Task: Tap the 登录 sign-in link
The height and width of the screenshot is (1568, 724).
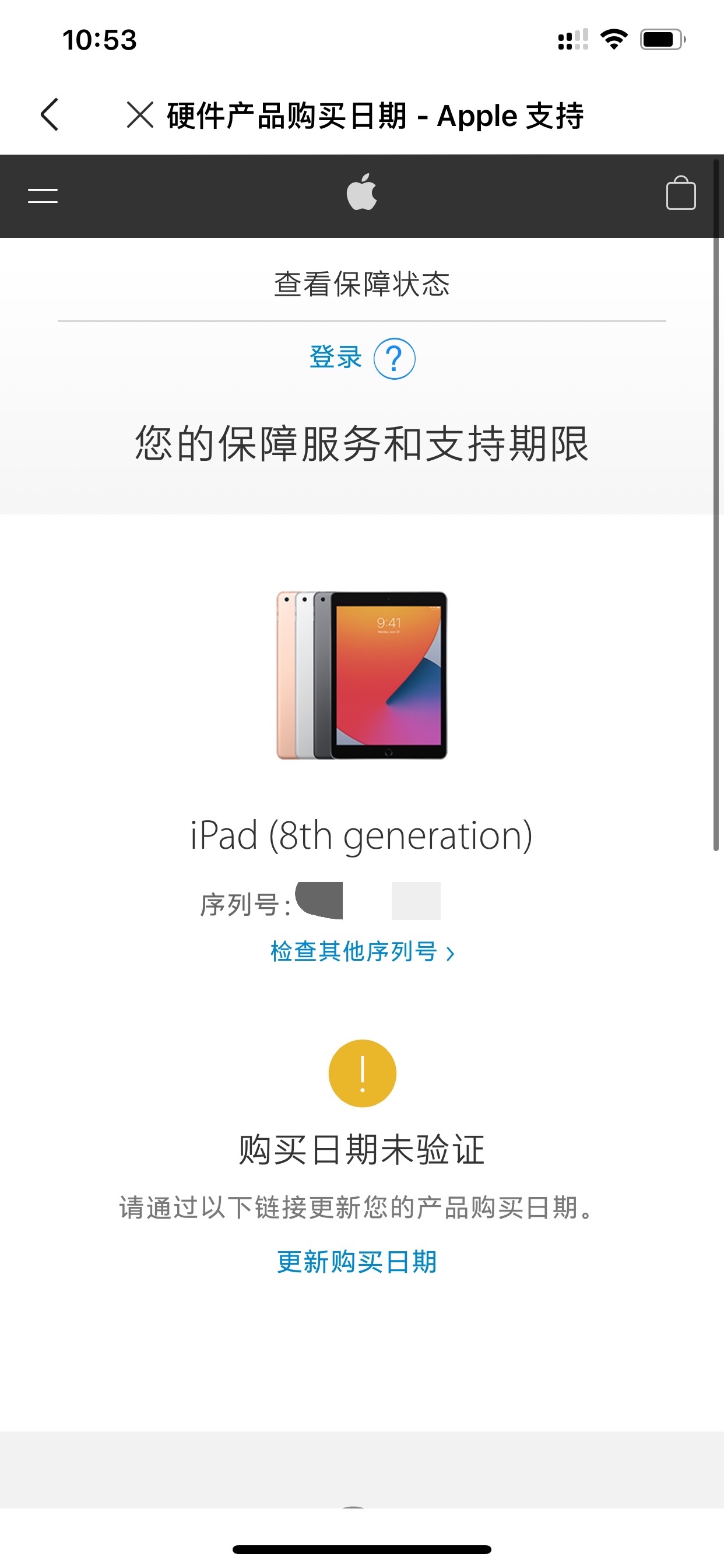Action: [336, 358]
